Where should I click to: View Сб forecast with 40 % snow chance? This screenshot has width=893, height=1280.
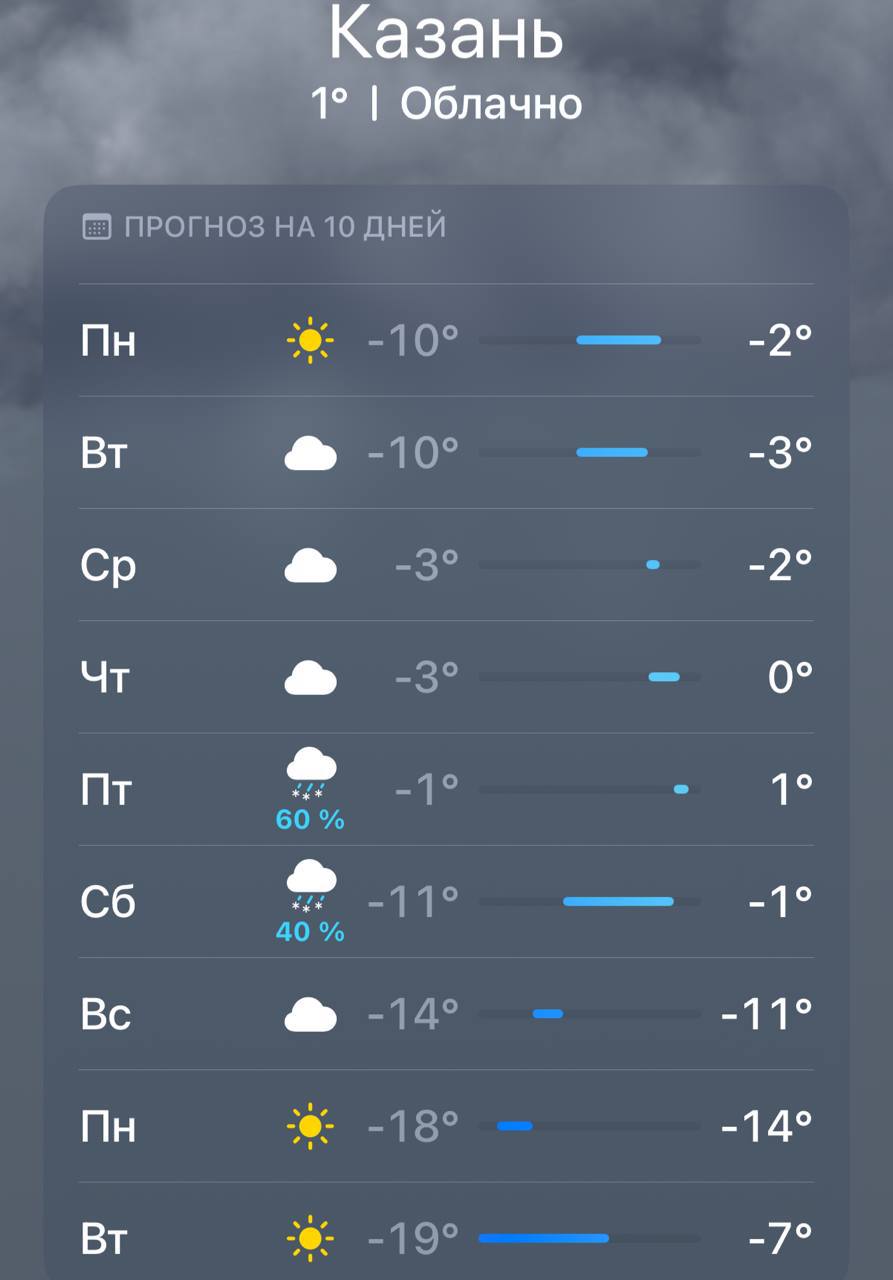tap(446, 902)
